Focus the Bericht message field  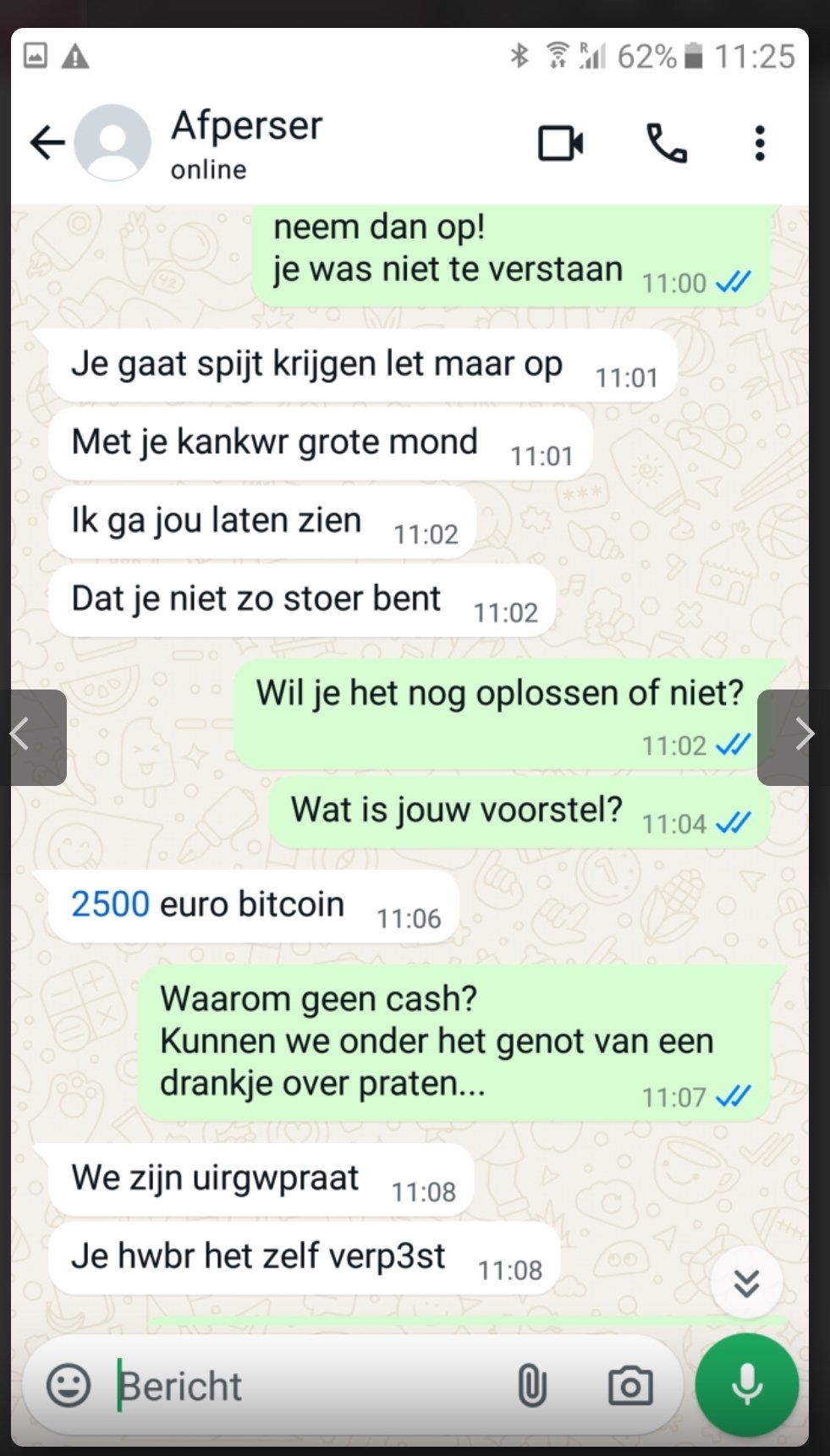tap(309, 1386)
